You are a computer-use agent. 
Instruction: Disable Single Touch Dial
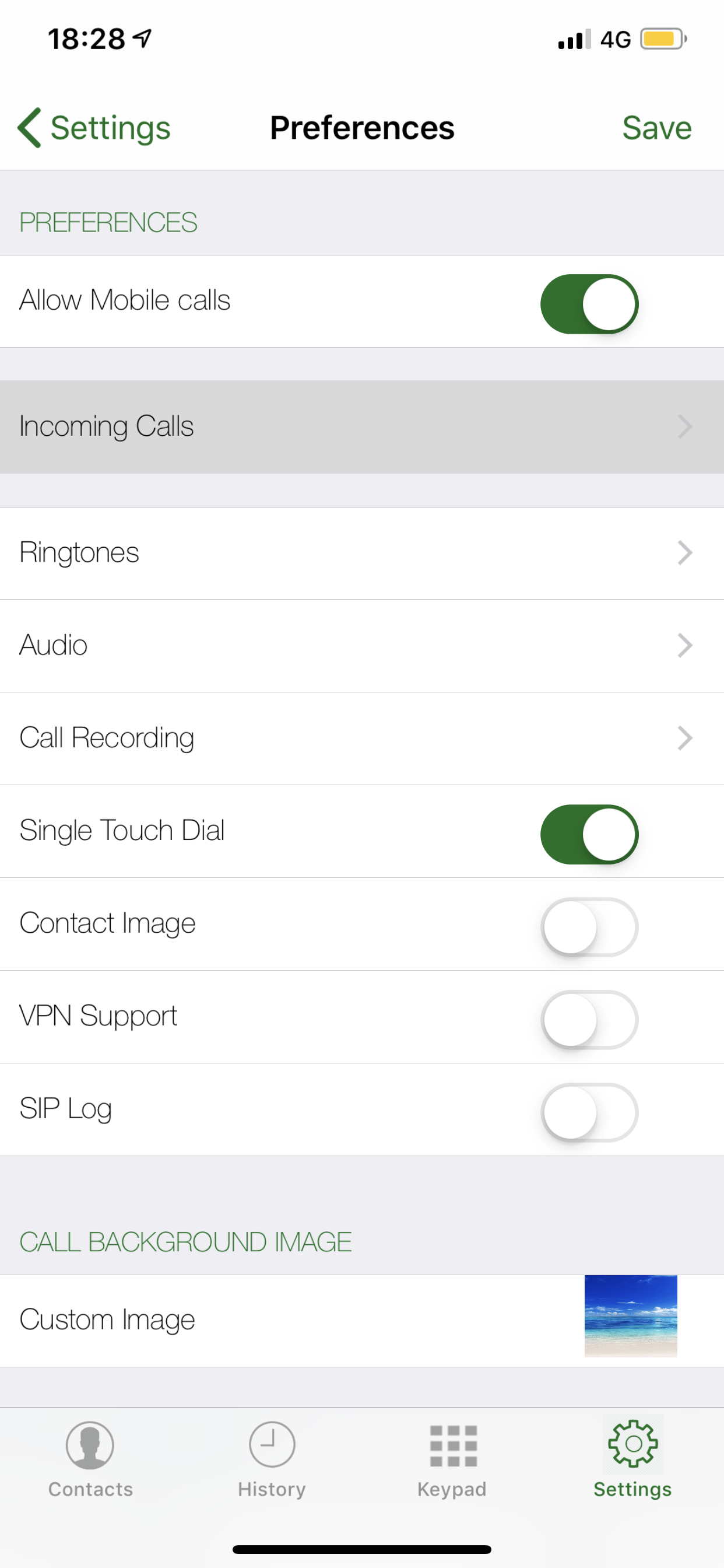[589, 834]
